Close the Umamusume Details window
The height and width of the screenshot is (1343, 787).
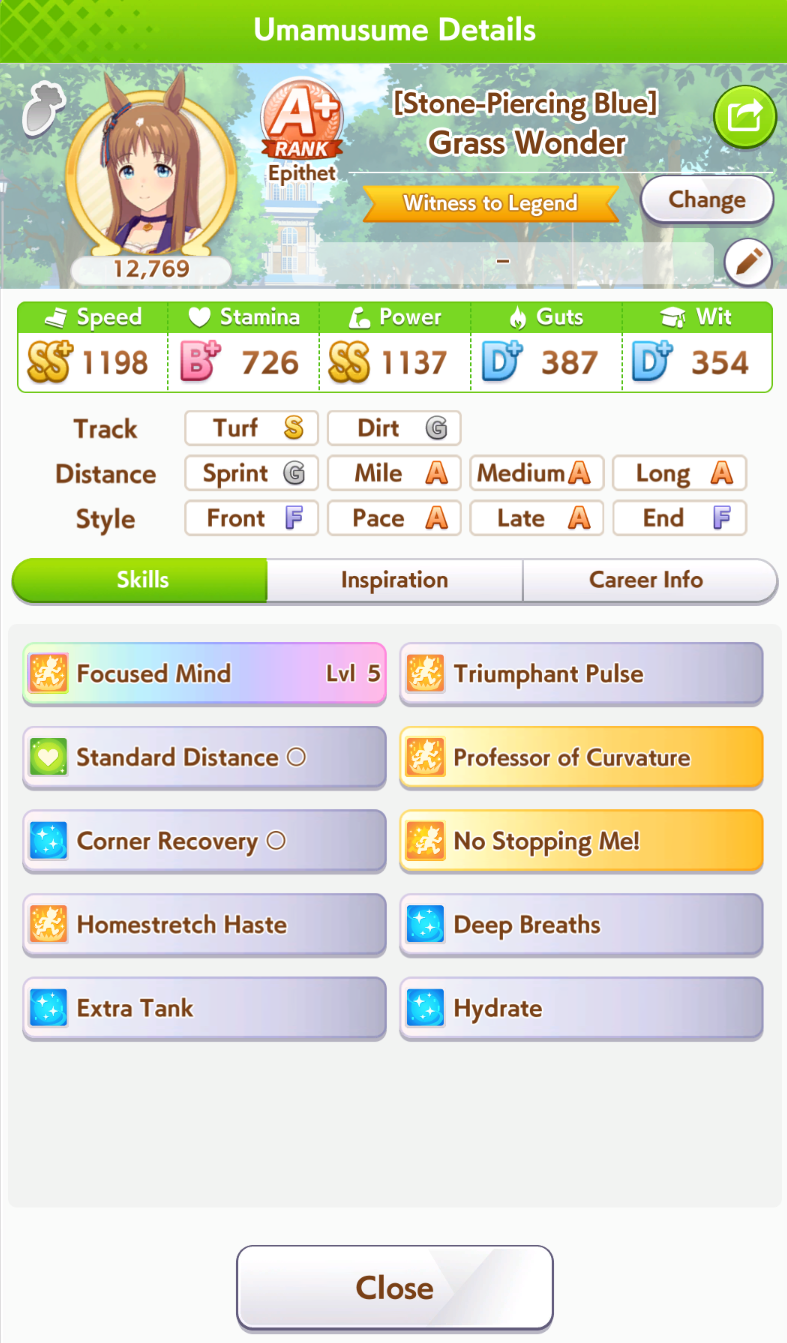tap(394, 1287)
